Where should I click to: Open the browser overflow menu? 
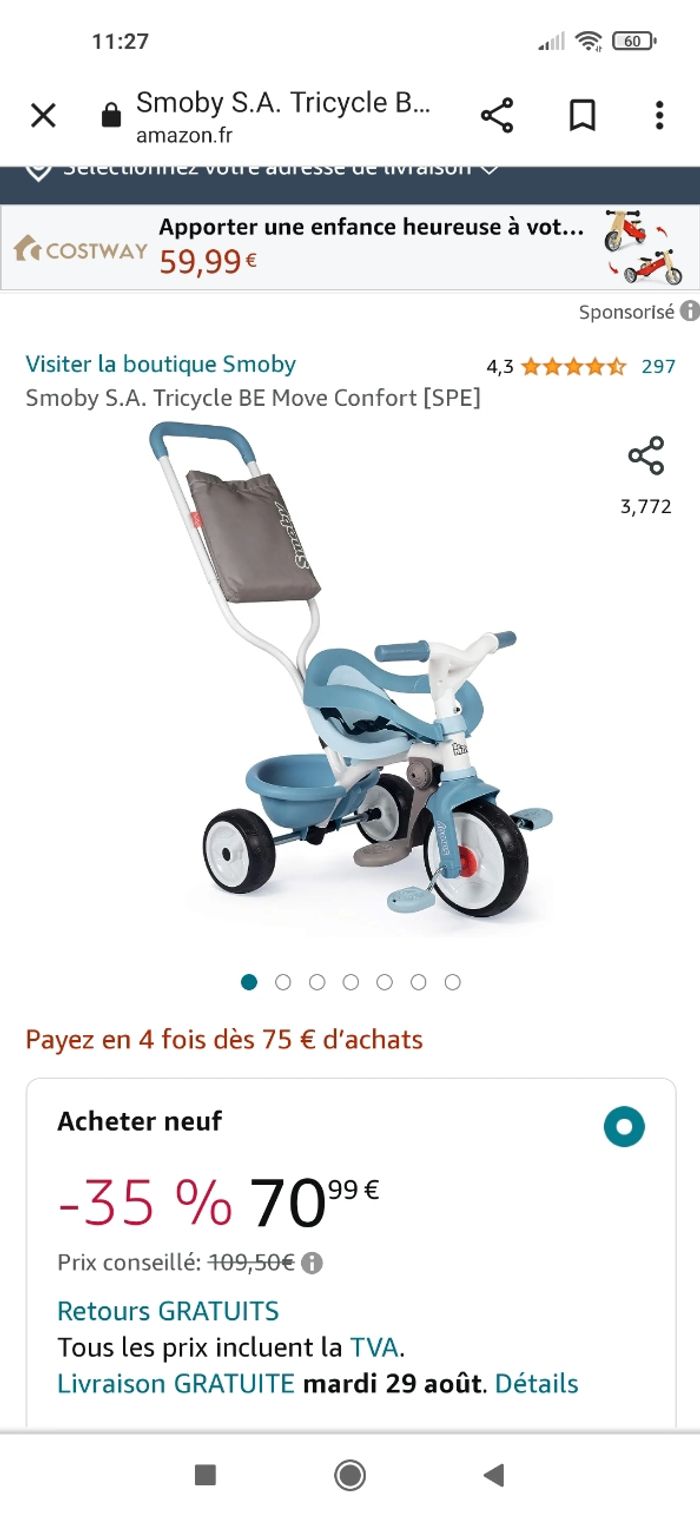[659, 116]
